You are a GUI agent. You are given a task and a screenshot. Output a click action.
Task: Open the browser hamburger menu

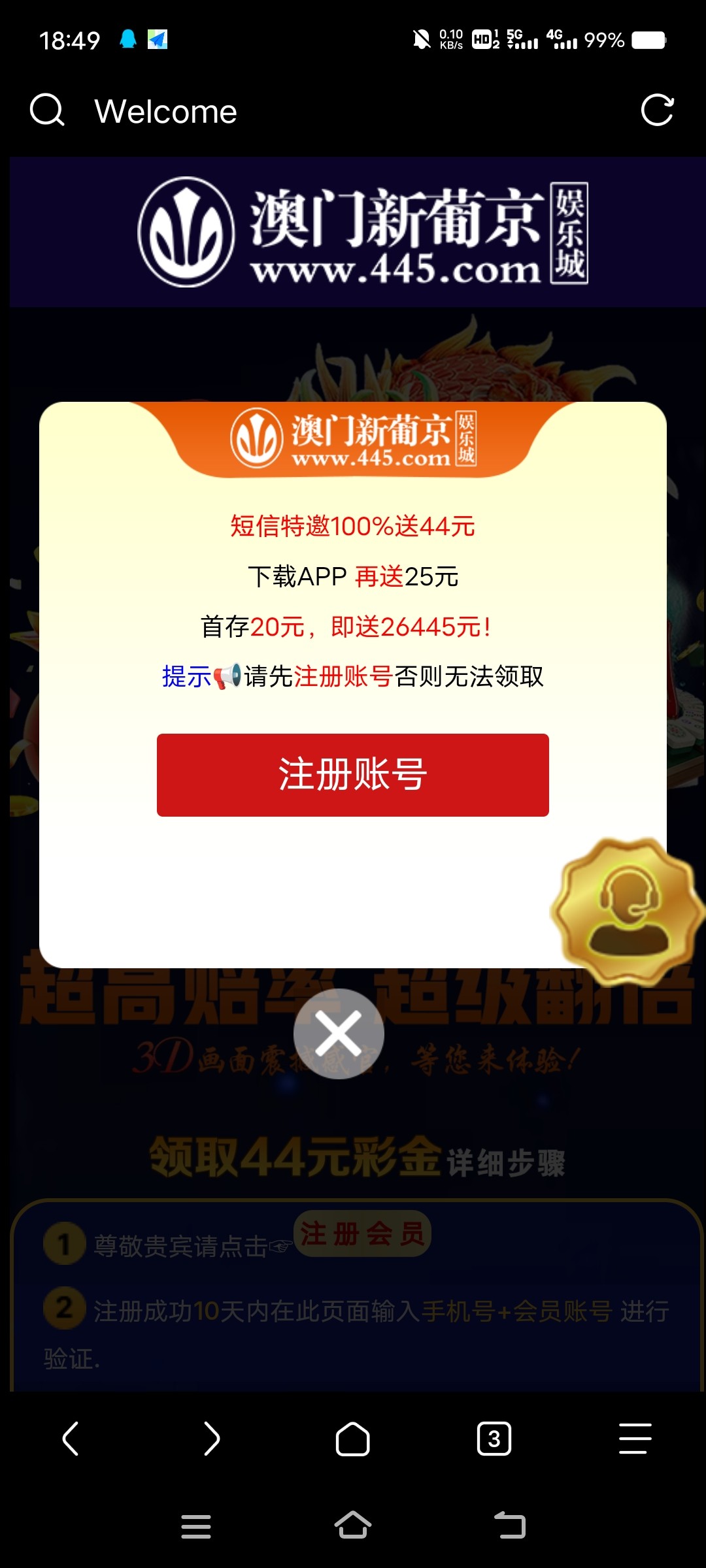click(x=635, y=1439)
